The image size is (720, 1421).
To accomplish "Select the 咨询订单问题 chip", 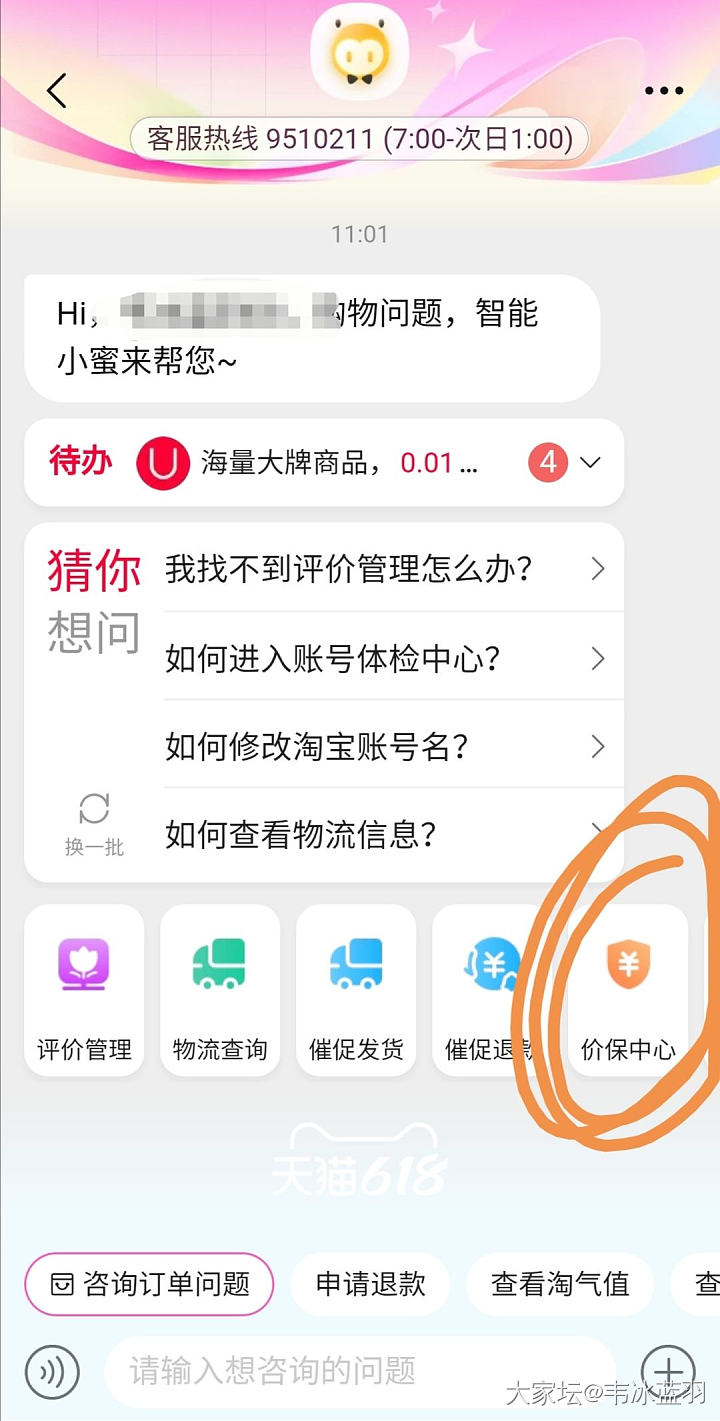I will 149,1284.
